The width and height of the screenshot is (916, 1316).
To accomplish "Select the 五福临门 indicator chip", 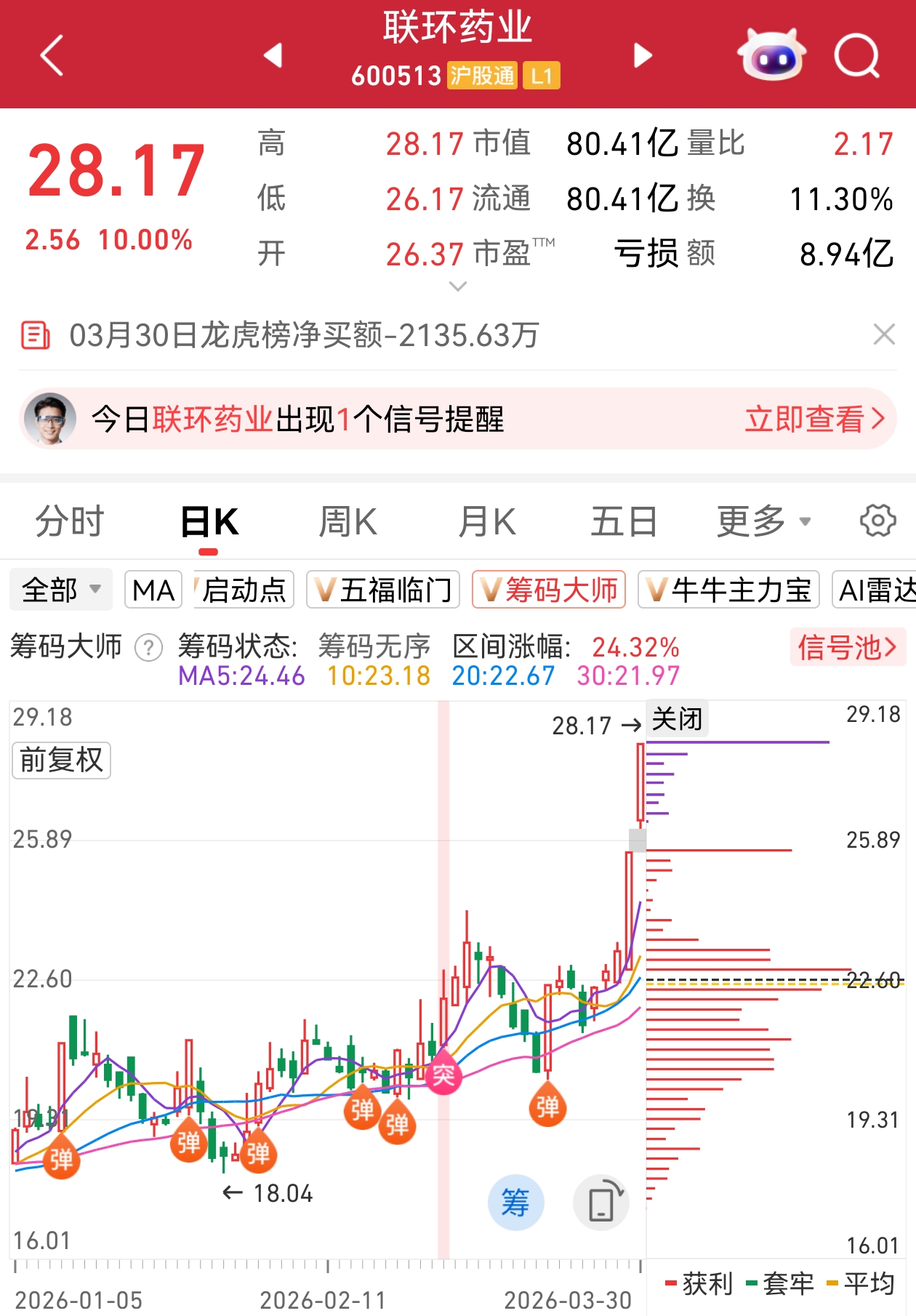I will pos(384,590).
